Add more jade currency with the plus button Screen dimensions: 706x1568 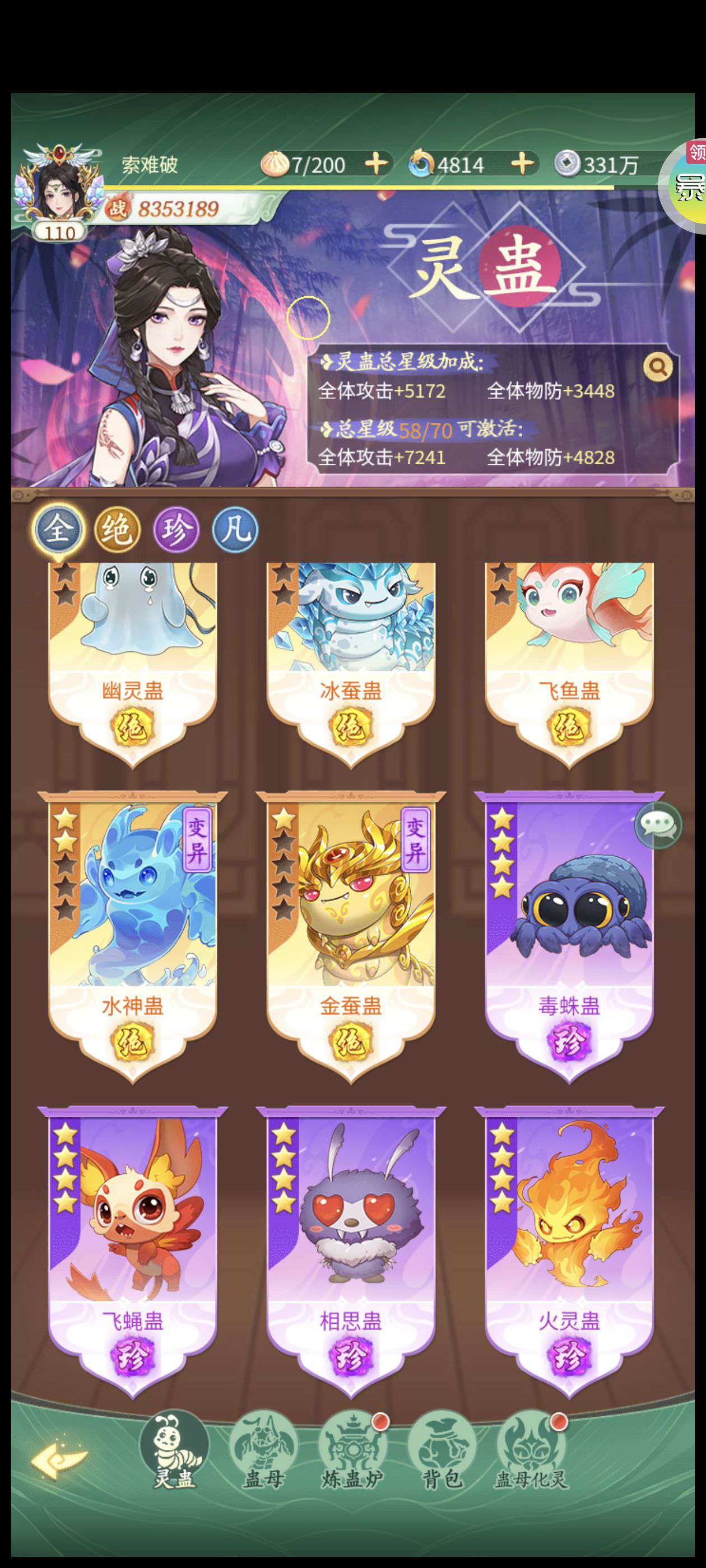coord(522,164)
